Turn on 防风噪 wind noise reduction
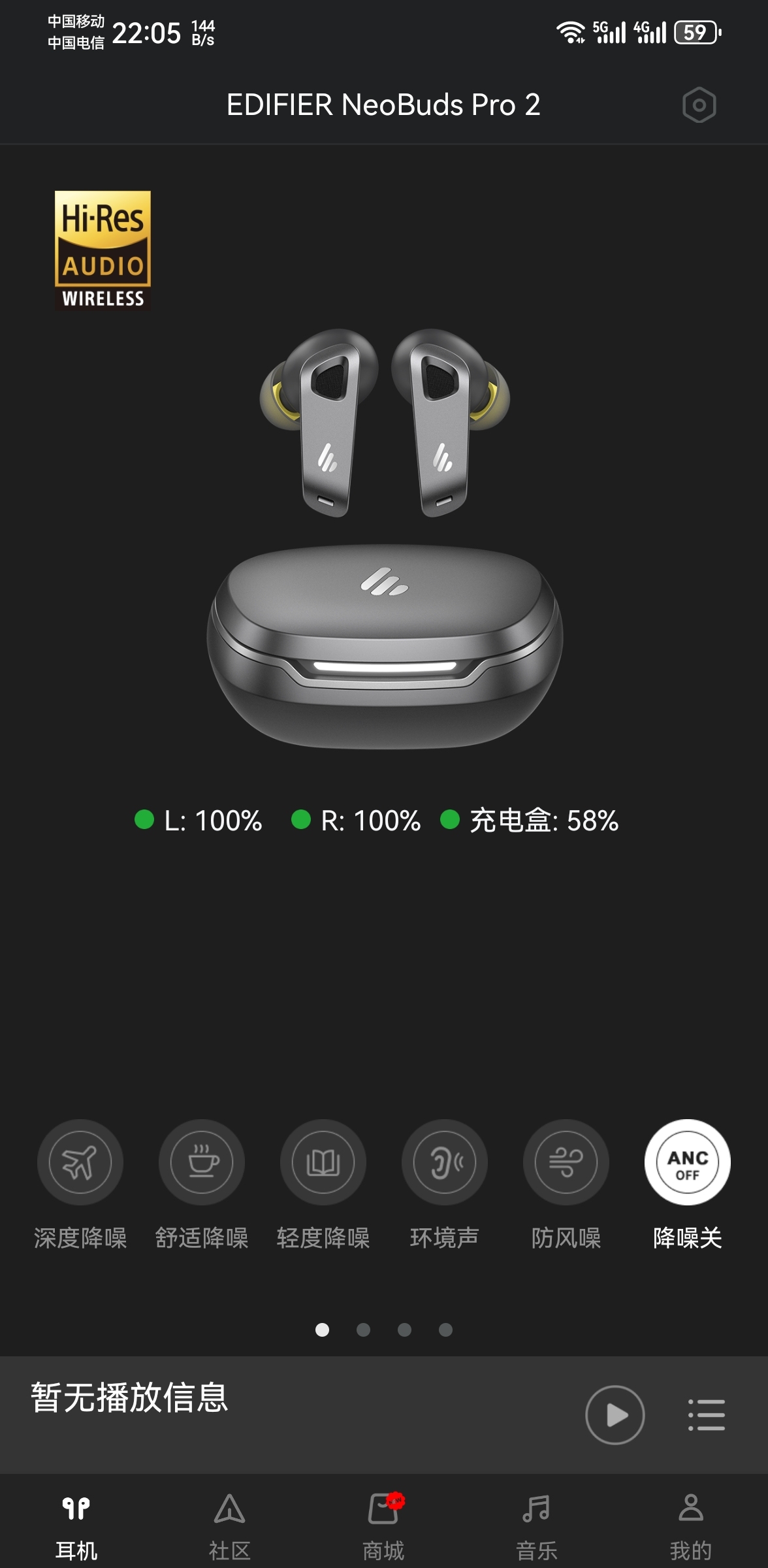 click(566, 1162)
